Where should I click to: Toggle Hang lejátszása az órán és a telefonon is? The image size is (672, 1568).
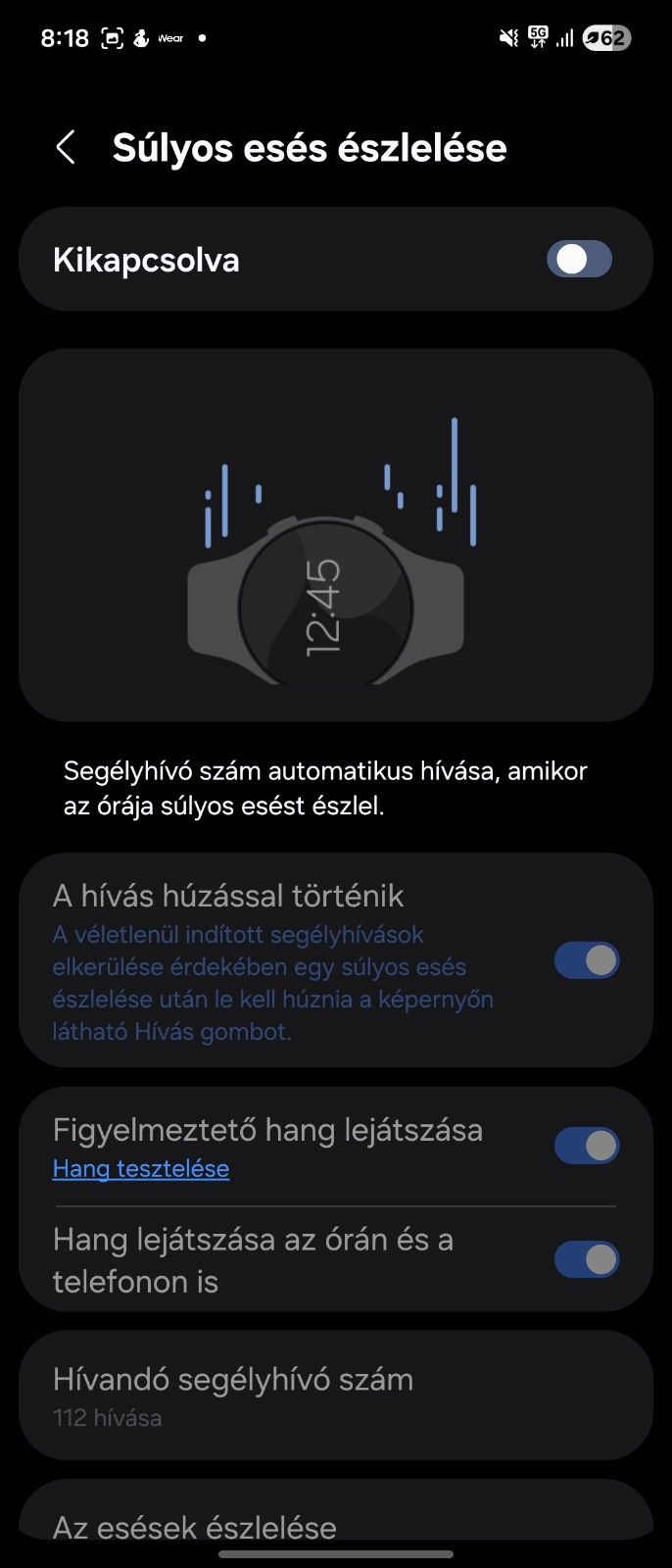tap(586, 1259)
